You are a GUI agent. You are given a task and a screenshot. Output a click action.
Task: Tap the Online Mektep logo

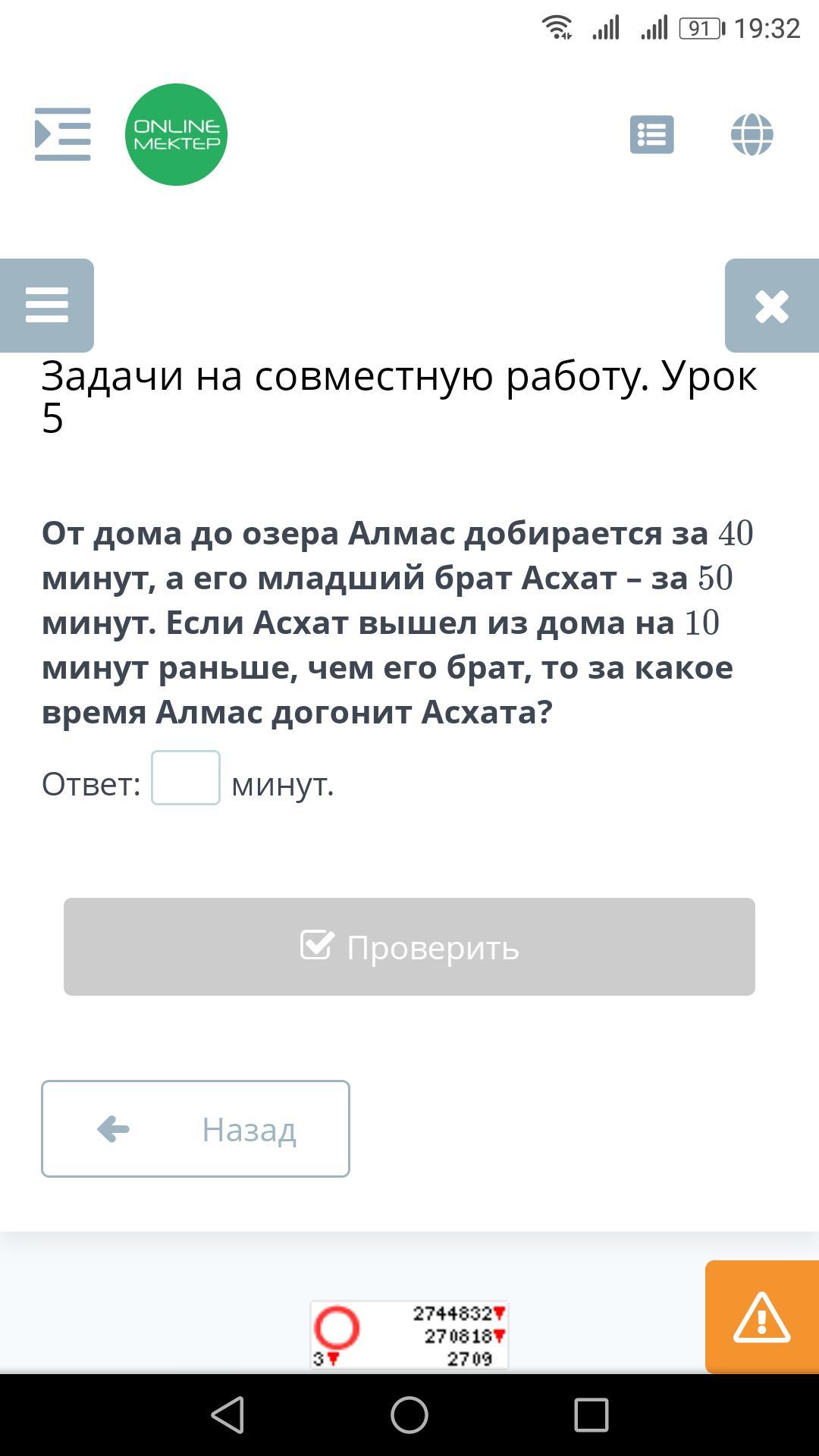(176, 134)
